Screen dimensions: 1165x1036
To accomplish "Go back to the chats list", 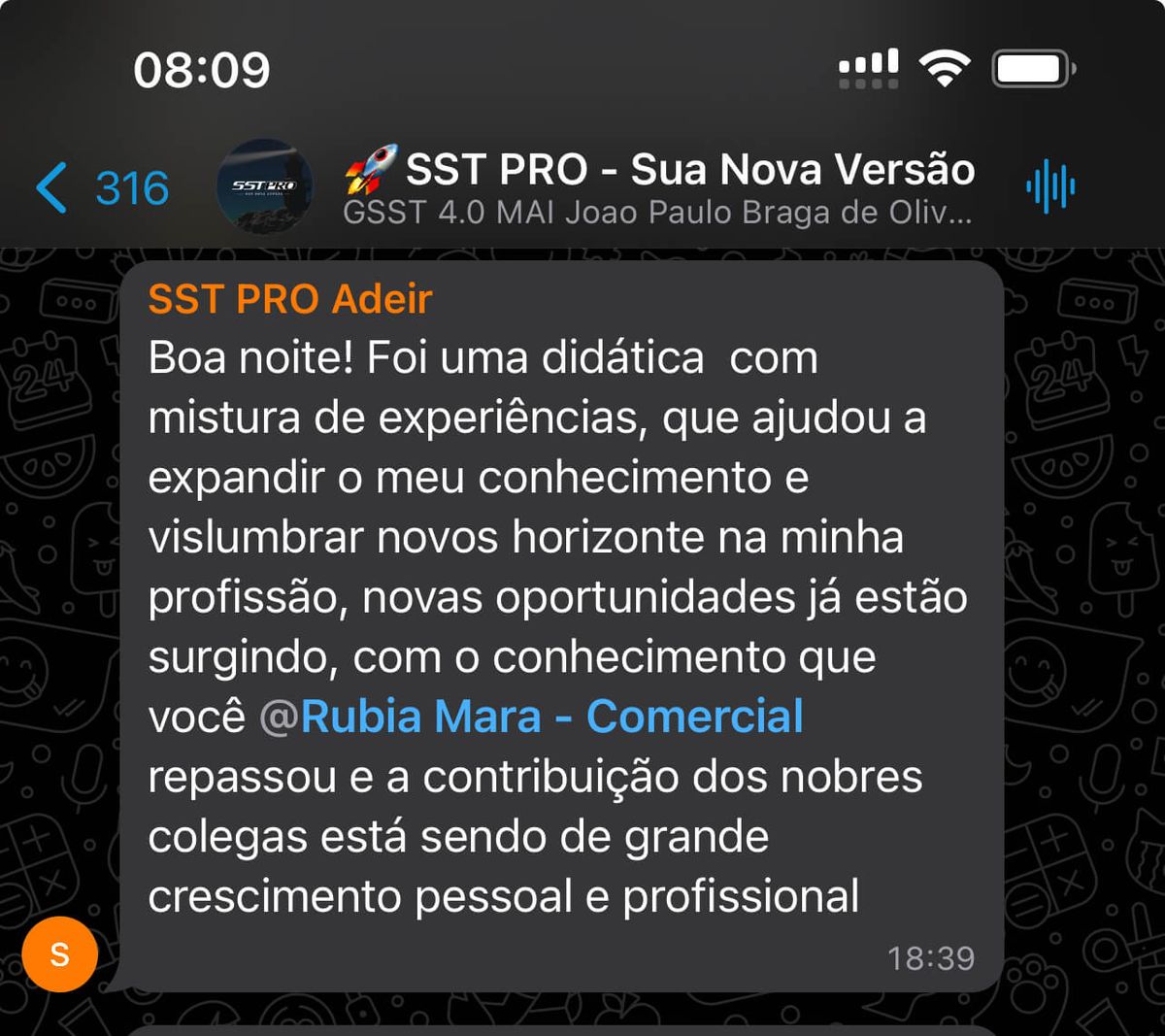I will pos(101,187).
